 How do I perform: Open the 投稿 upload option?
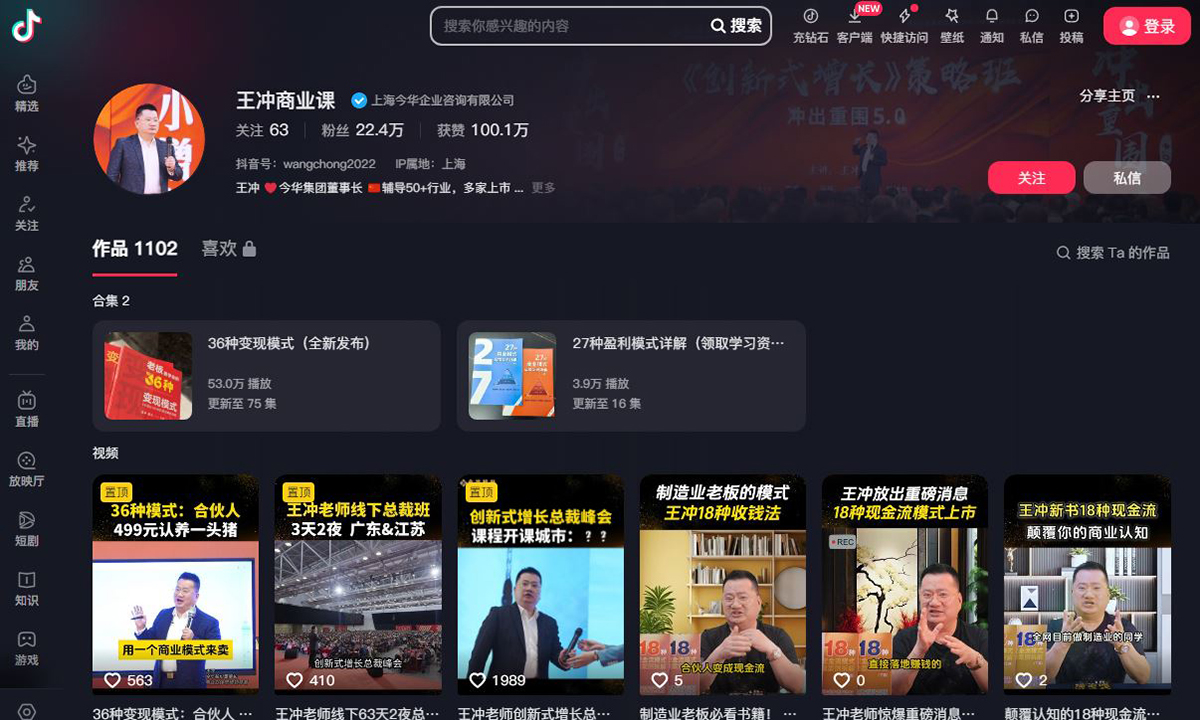[x=1071, y=25]
